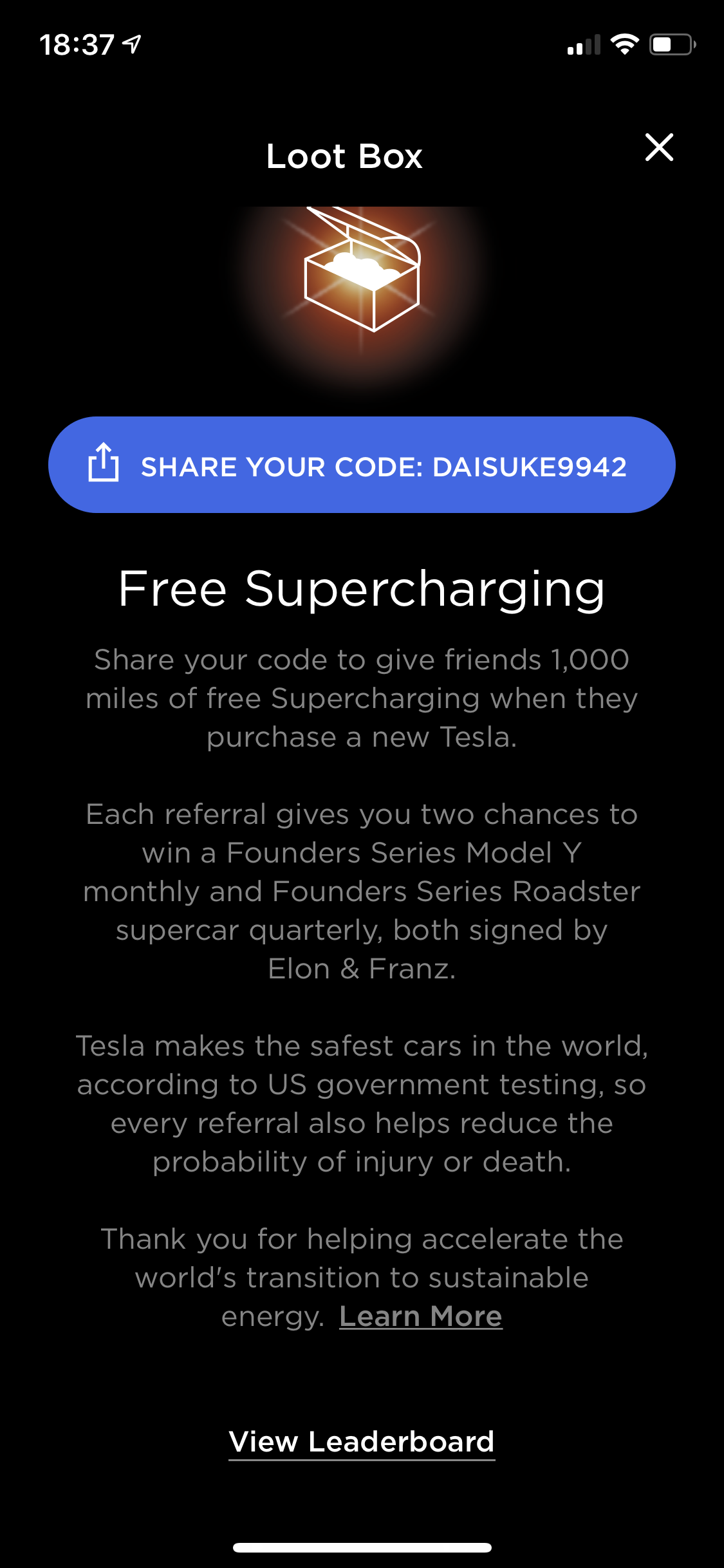Viewport: 724px width, 1568px height.
Task: Close the Loot Box screen
Action: click(x=659, y=147)
